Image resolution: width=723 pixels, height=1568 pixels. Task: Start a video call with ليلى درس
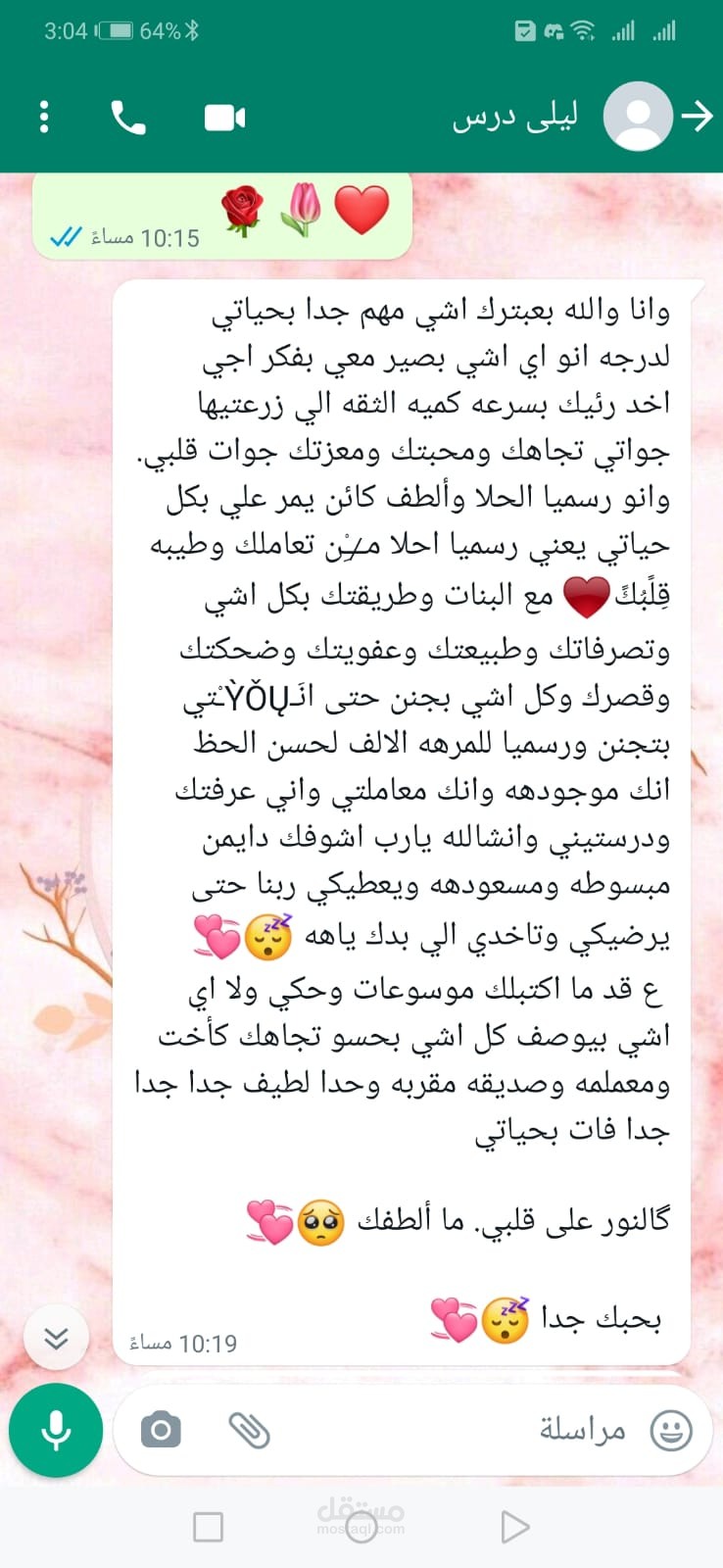224,118
